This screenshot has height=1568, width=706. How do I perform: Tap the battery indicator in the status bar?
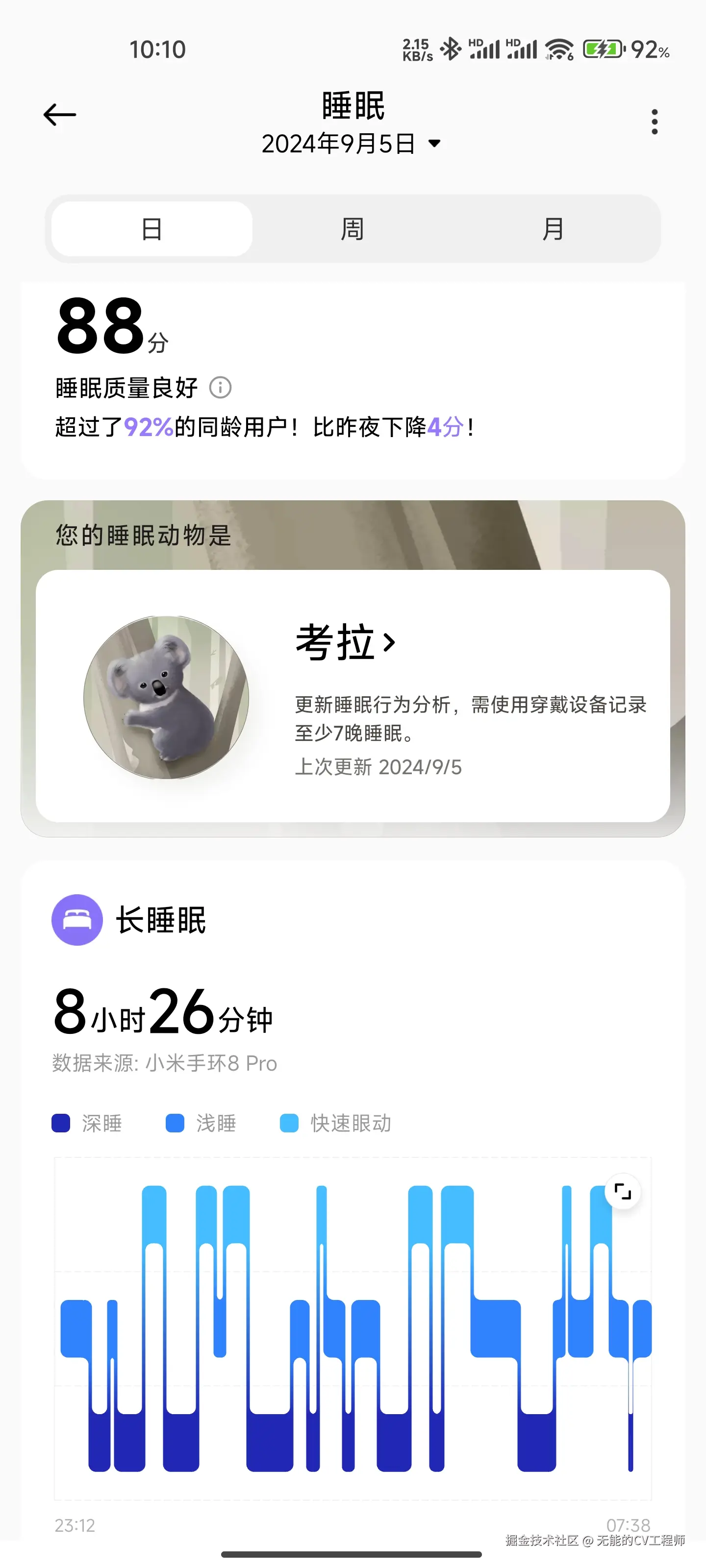coord(602,49)
